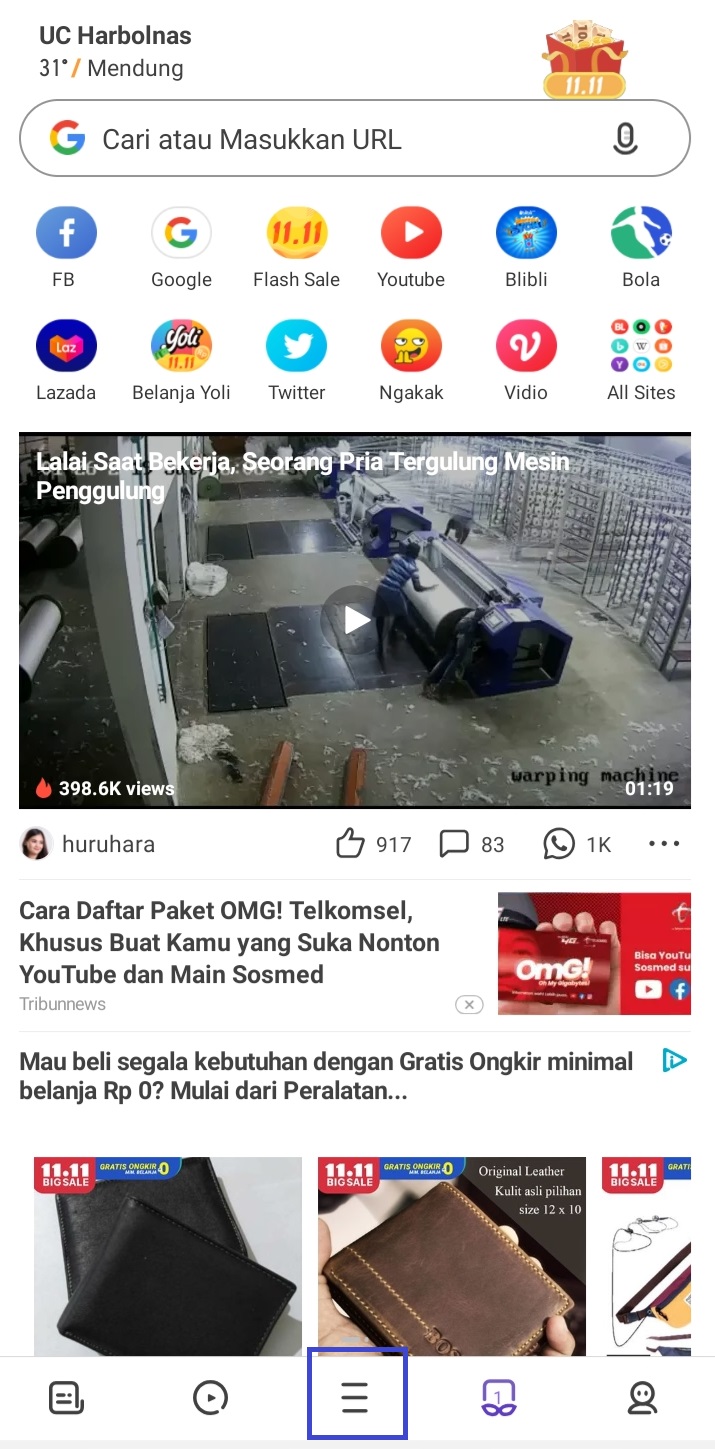Launch the Youtube shortcut
The height and width of the screenshot is (1449, 715).
click(411, 235)
